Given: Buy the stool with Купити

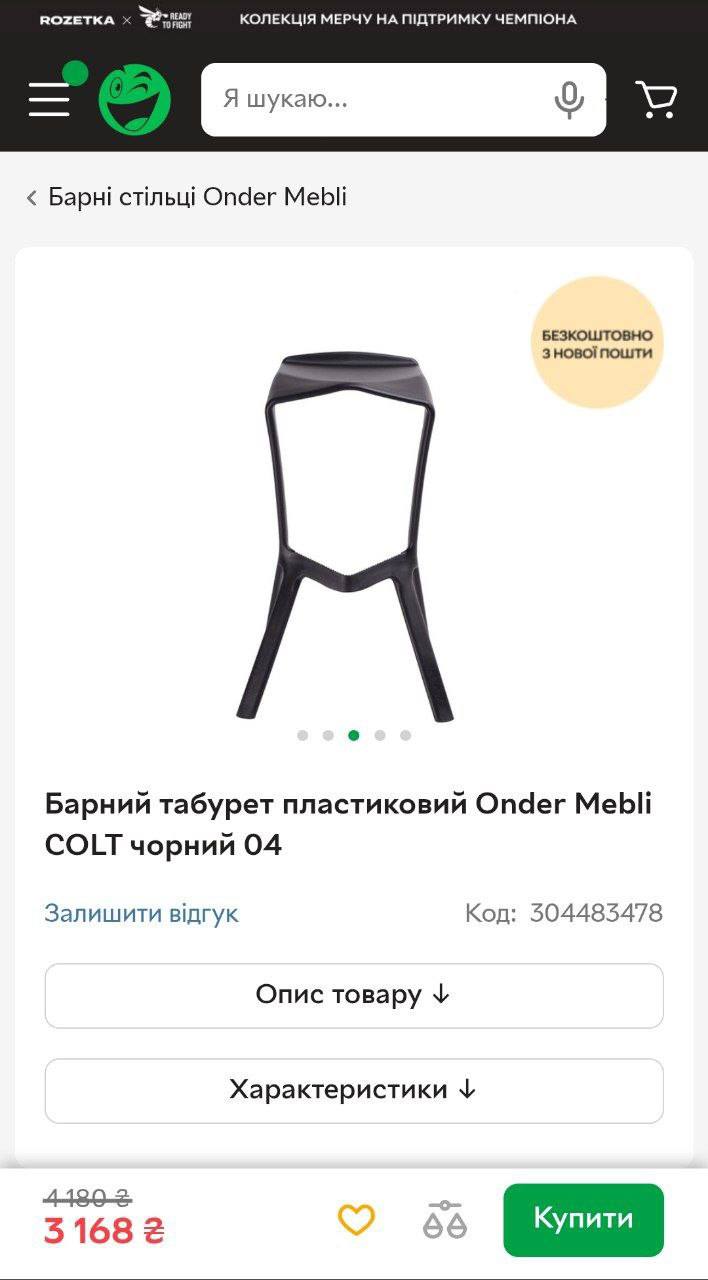Looking at the screenshot, I should [x=583, y=1219].
